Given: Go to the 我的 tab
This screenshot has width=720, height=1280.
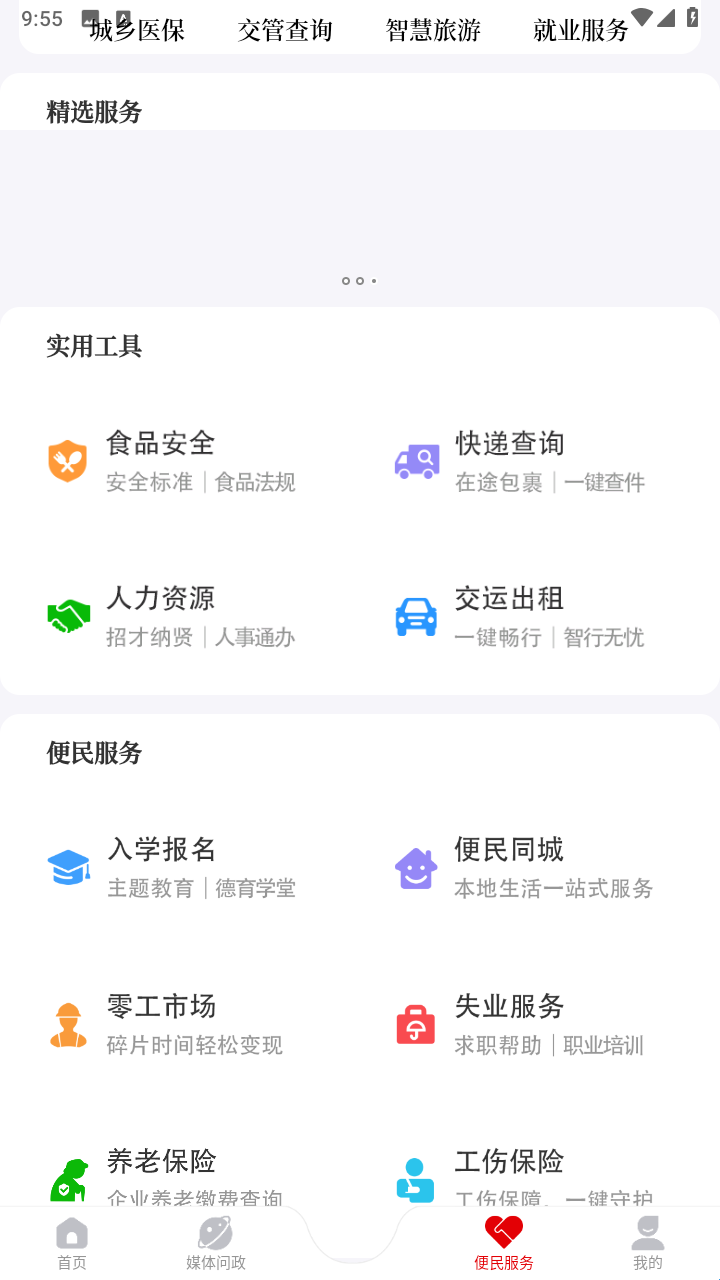Looking at the screenshot, I should pos(648,1243).
